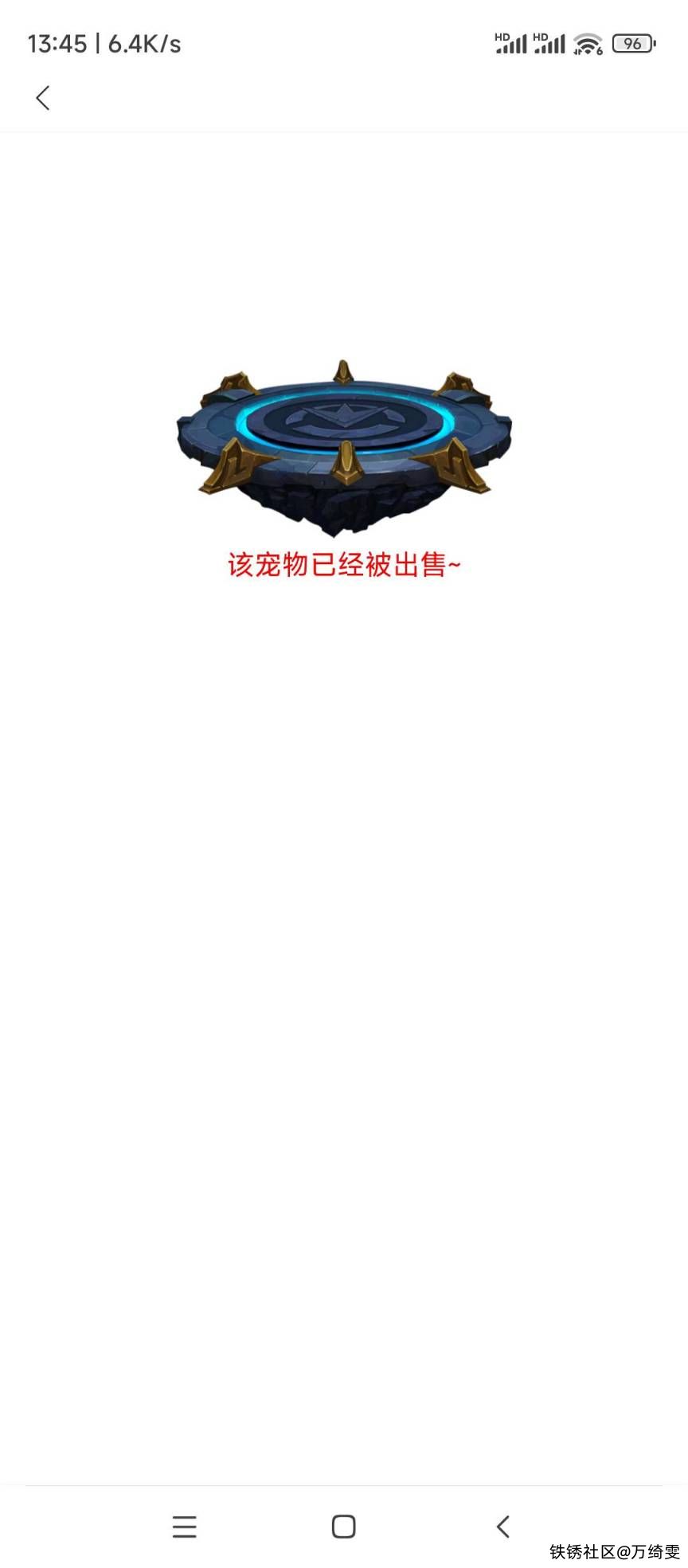The width and height of the screenshot is (688, 1568).
Task: Open the recent apps menu button
Action: (x=184, y=1526)
